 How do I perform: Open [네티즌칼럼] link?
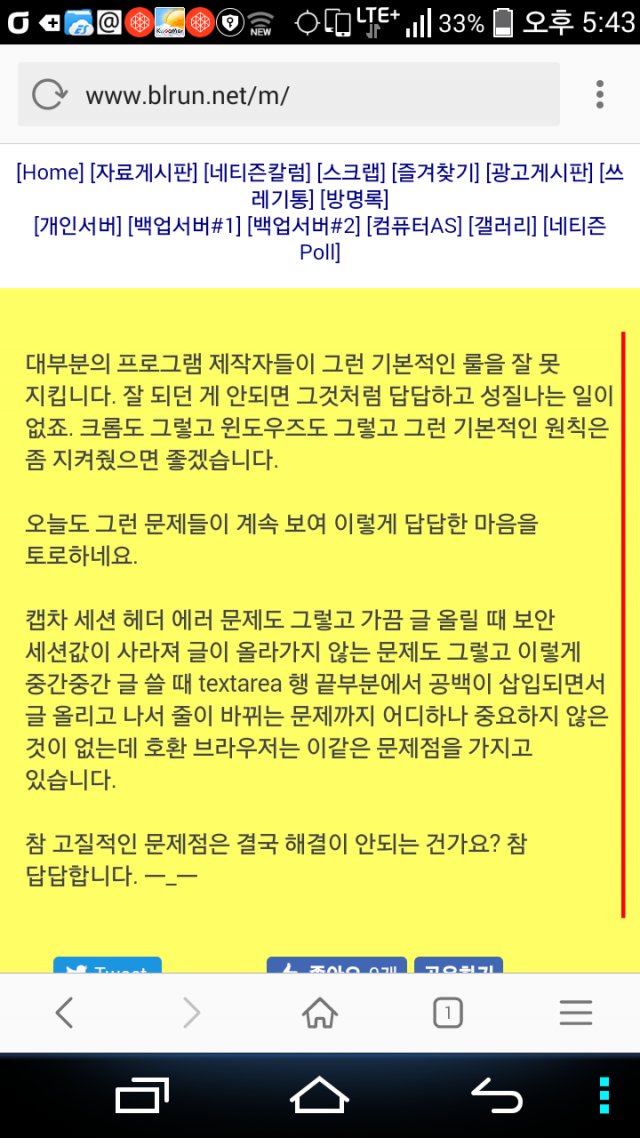tap(258, 172)
